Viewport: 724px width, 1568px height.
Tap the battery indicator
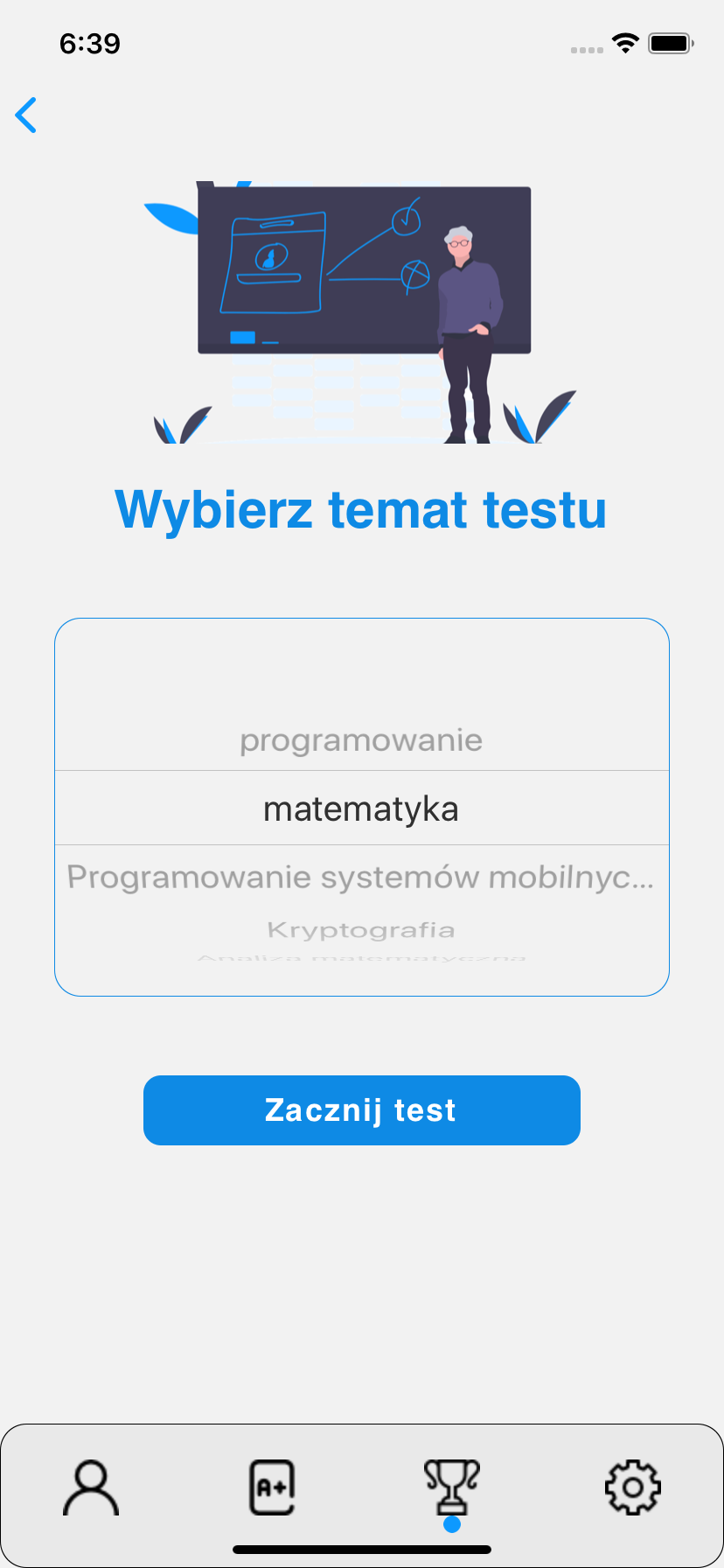[x=670, y=42]
